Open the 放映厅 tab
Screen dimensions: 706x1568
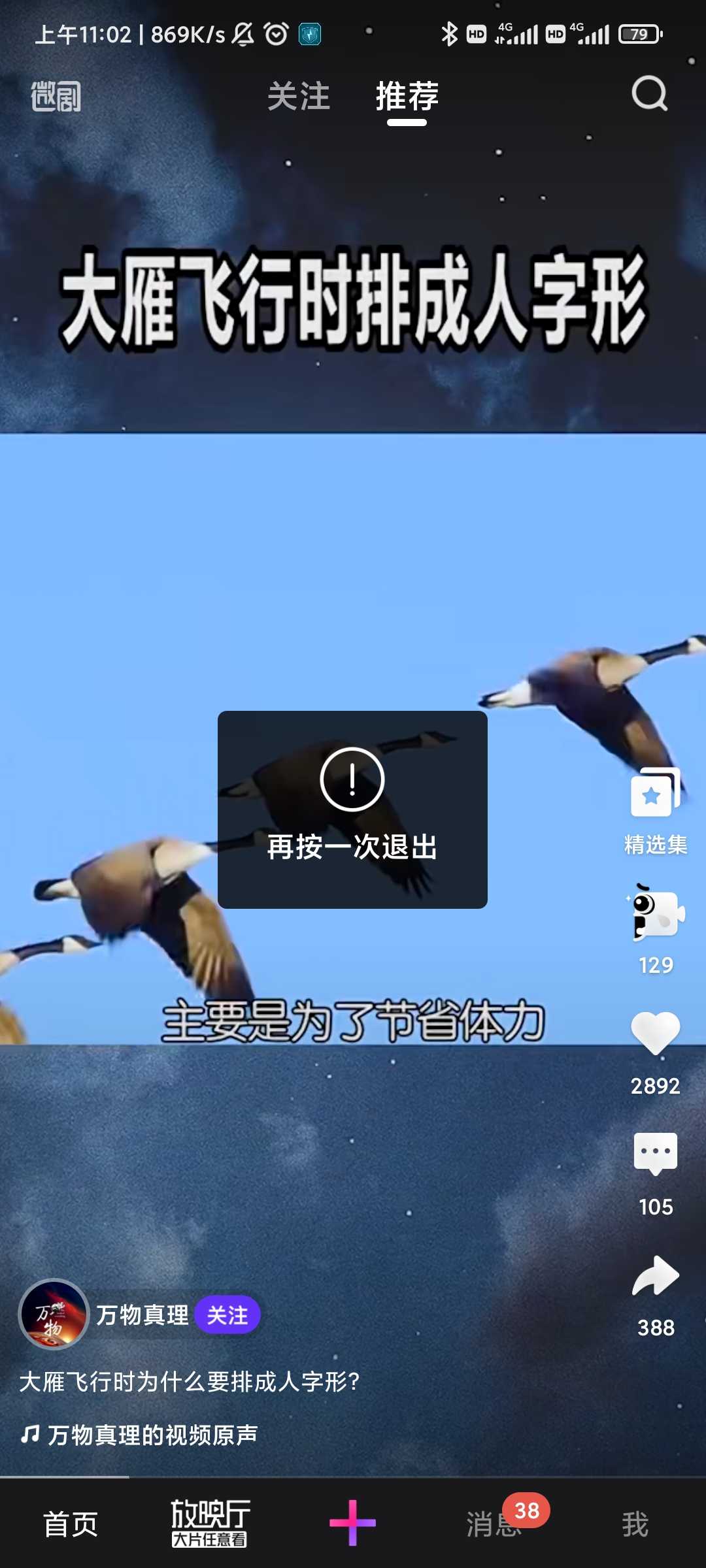[210, 1524]
